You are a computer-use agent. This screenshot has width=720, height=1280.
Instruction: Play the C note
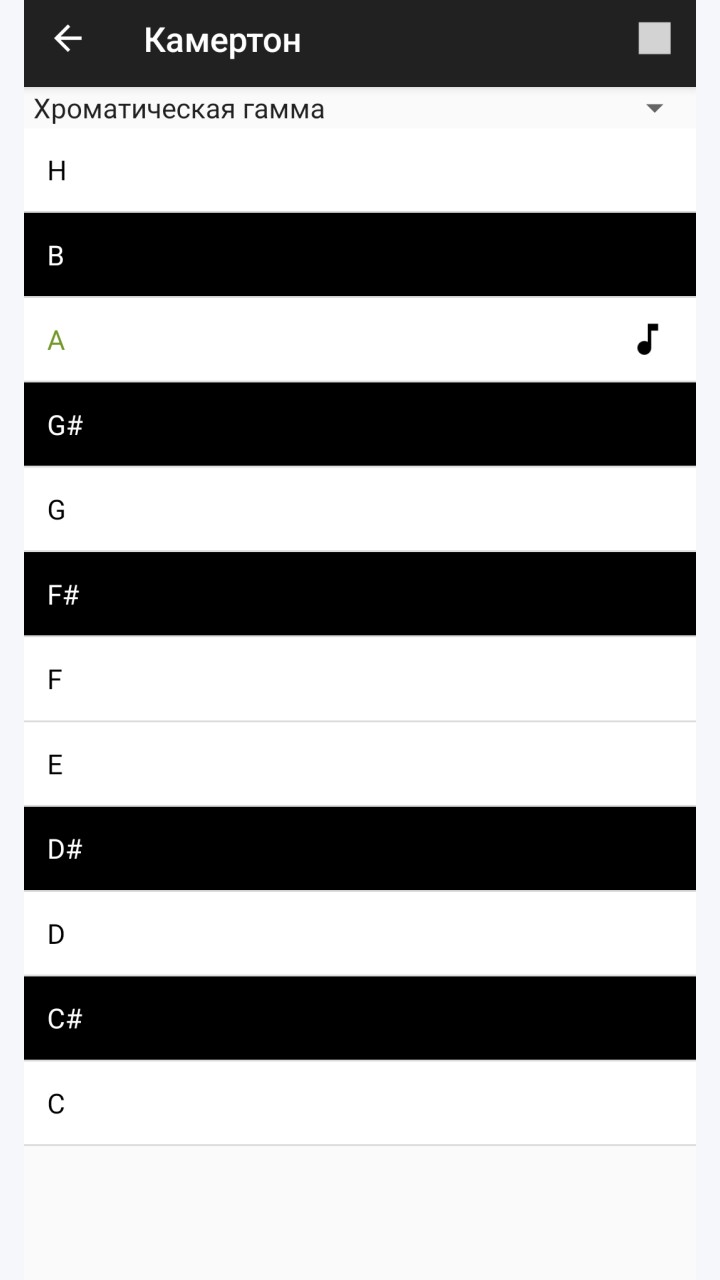pyautogui.click(x=360, y=1103)
